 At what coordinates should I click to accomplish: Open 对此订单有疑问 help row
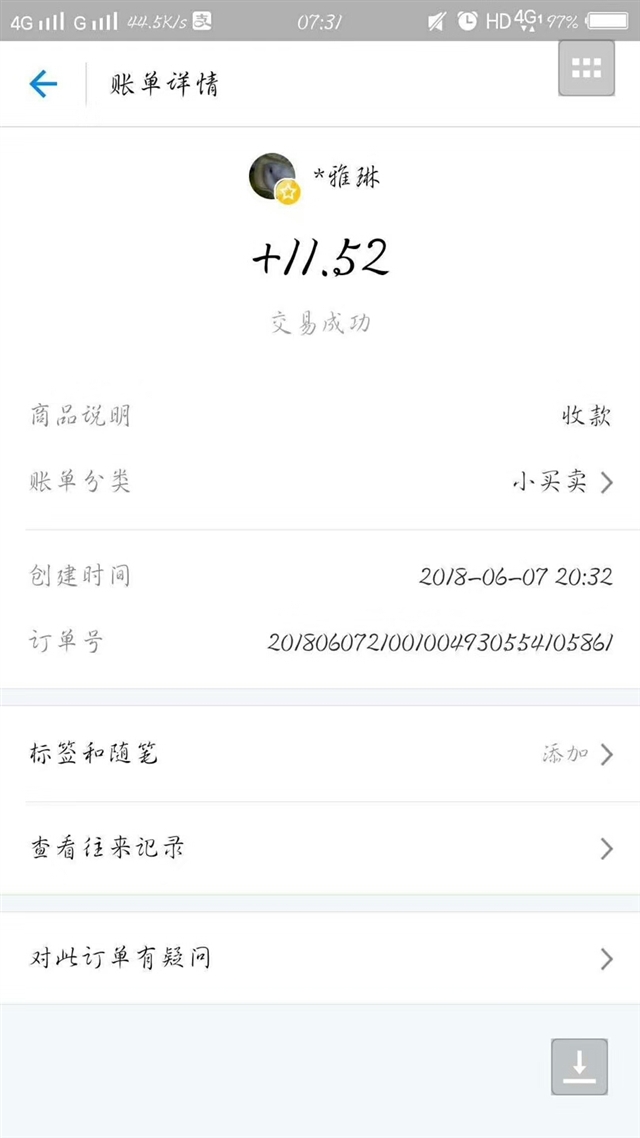320,959
